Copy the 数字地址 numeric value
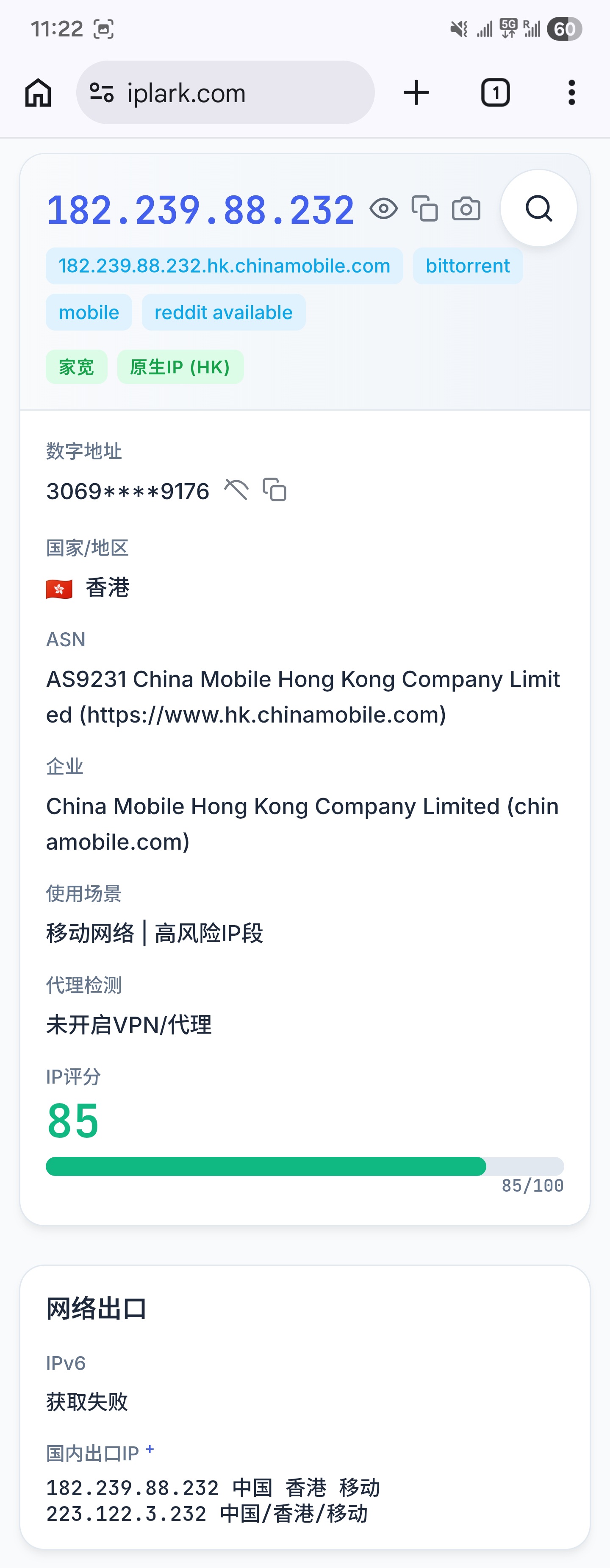Viewport: 610px width, 1568px height. (275, 490)
